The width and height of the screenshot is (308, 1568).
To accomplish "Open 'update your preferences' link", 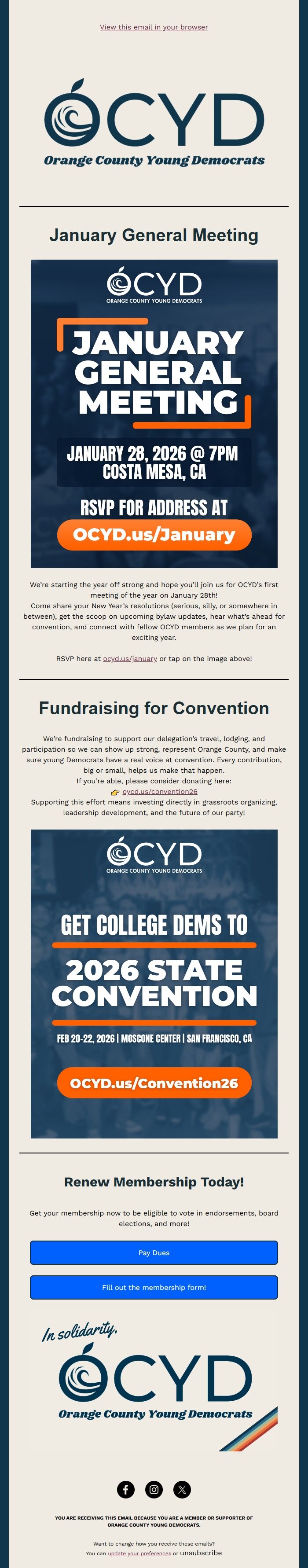I will pos(139,1553).
